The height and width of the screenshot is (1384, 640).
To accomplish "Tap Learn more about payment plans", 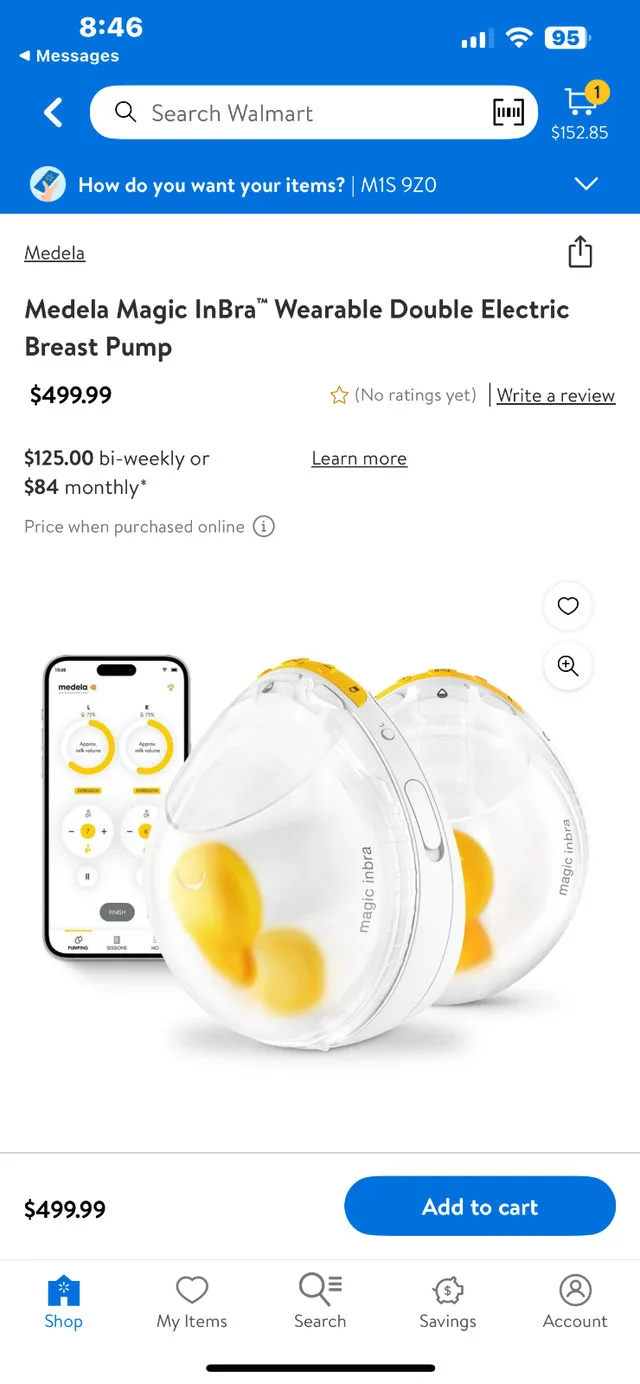I will point(359,458).
